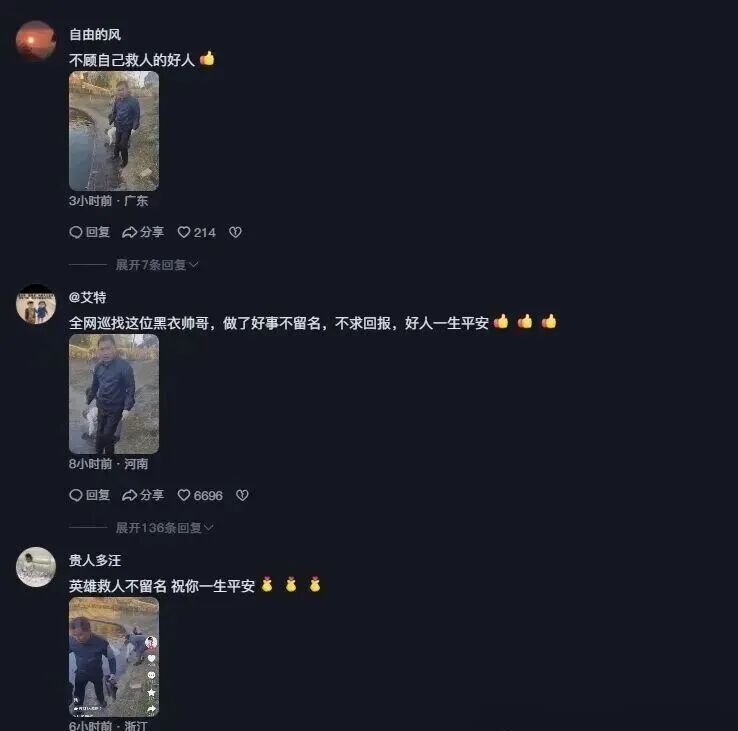Like @艾特's comment with 6696 likes

point(199,495)
